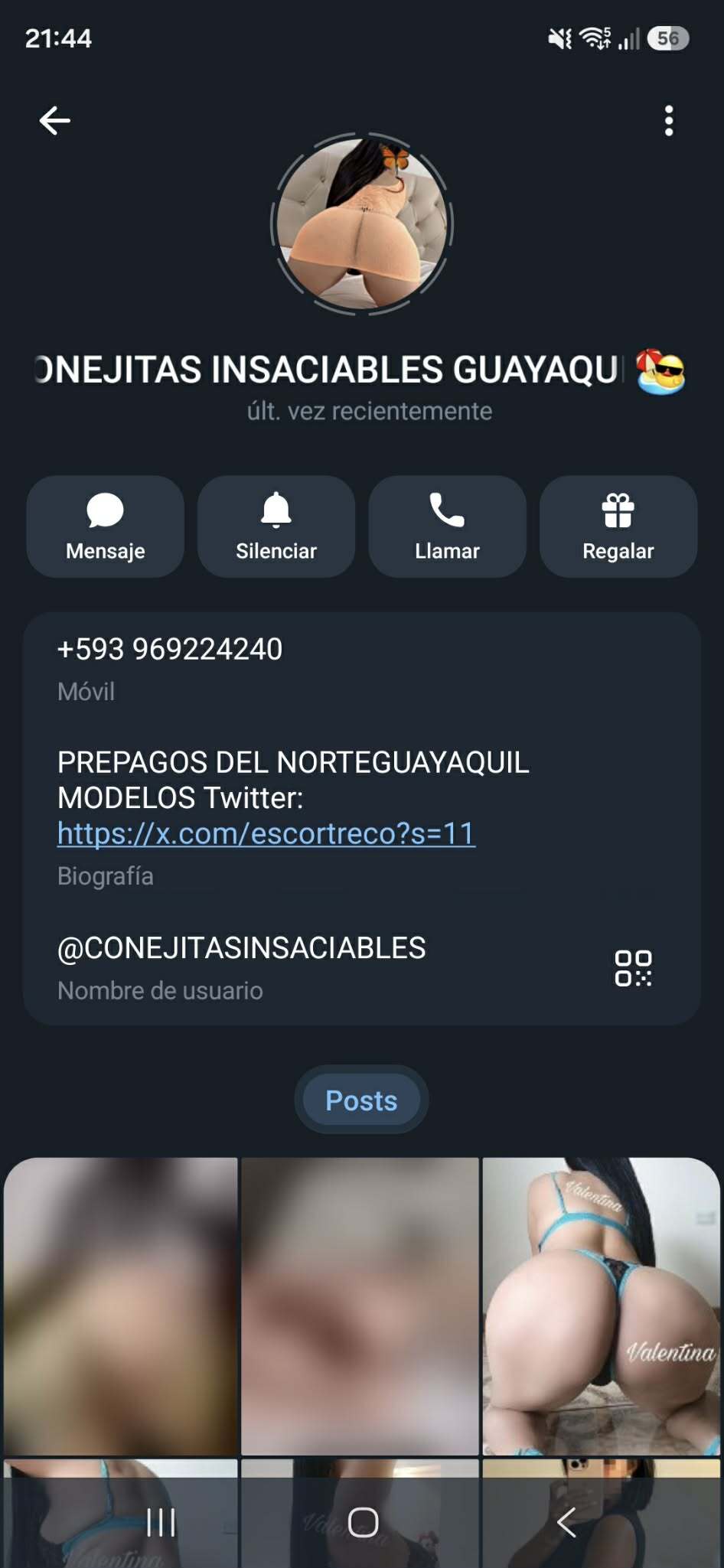Open the second blurred post tile
724x1568 pixels.
point(360,1306)
